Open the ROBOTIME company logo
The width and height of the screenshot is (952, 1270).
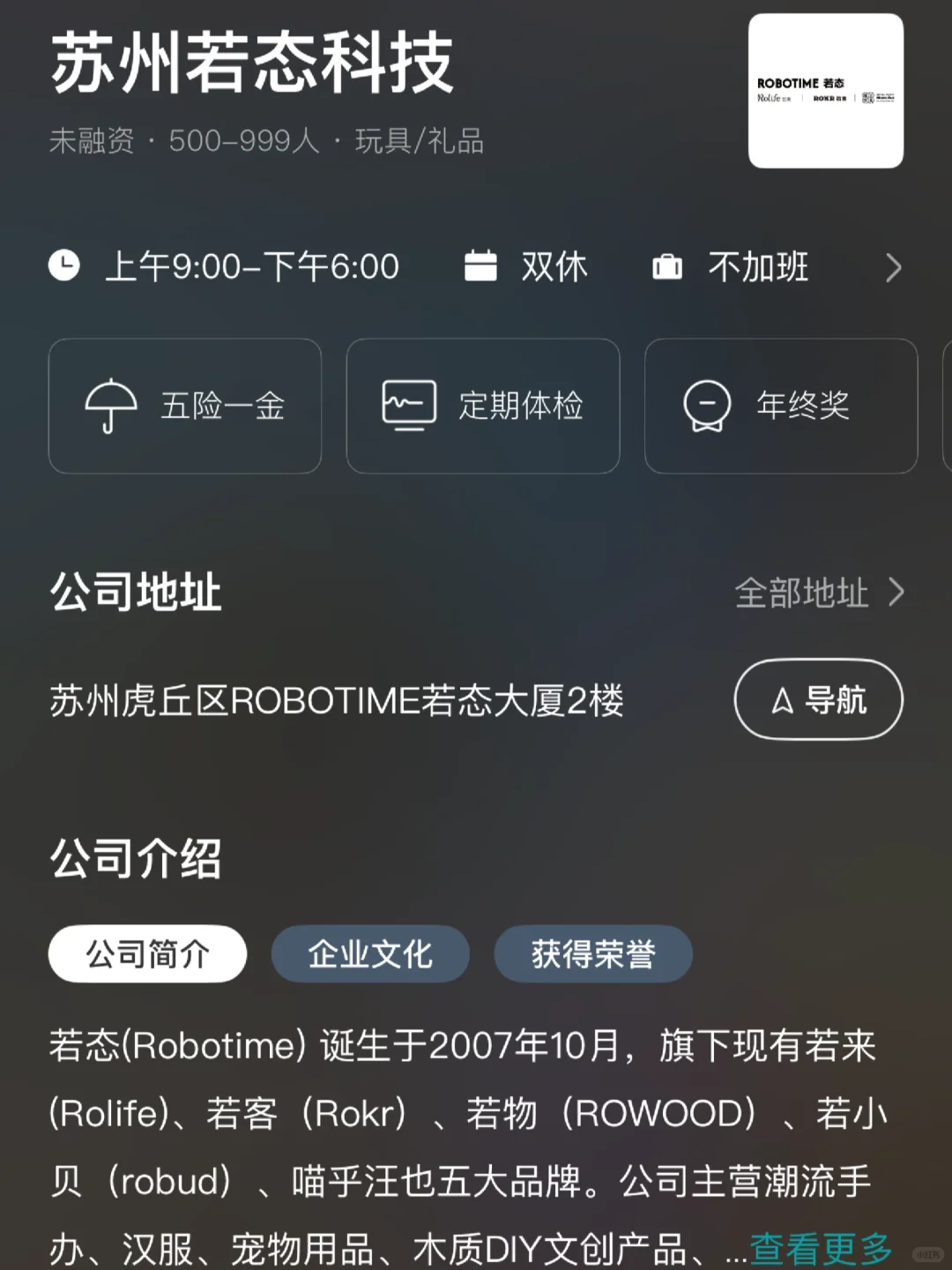826,91
